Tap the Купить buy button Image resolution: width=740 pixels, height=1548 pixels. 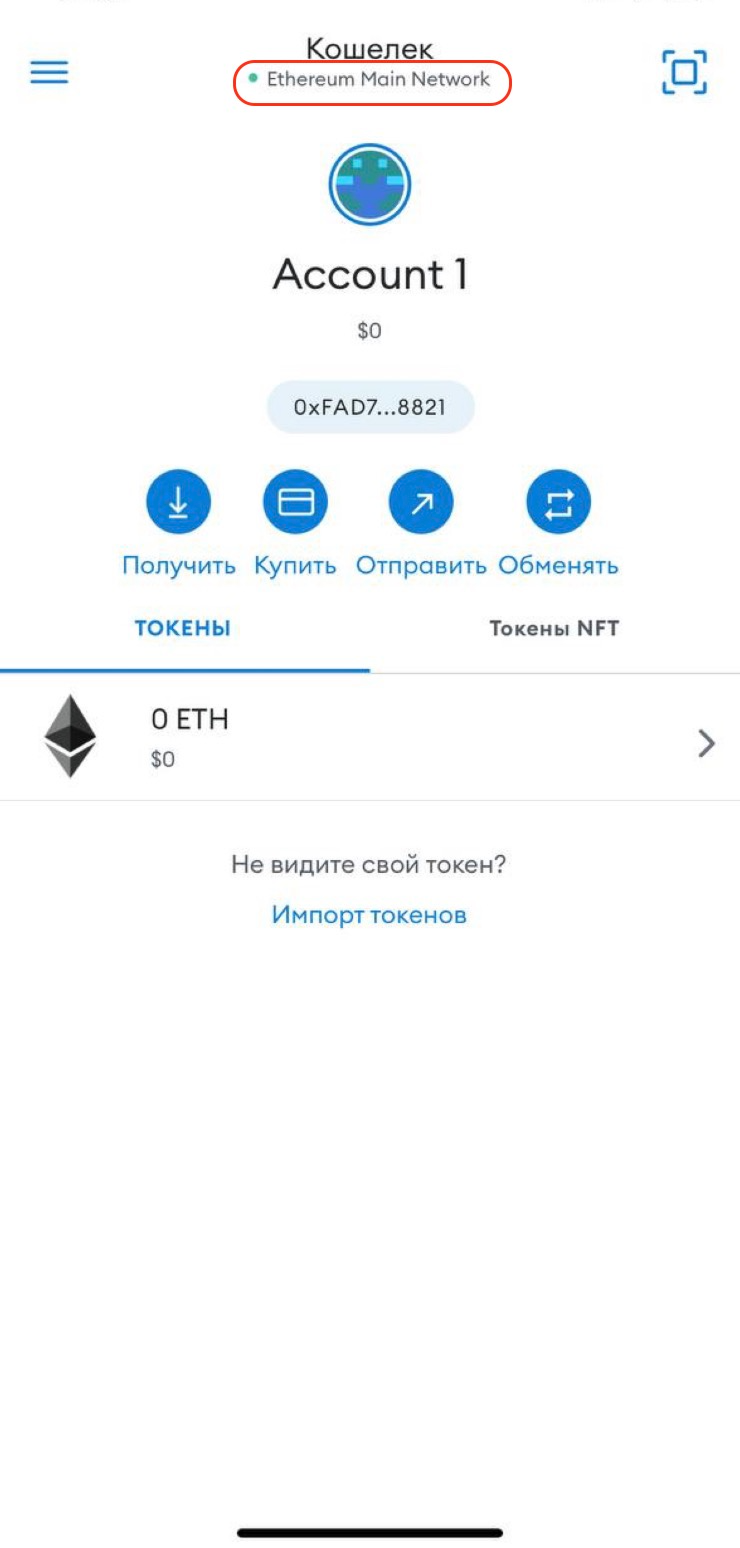point(295,503)
